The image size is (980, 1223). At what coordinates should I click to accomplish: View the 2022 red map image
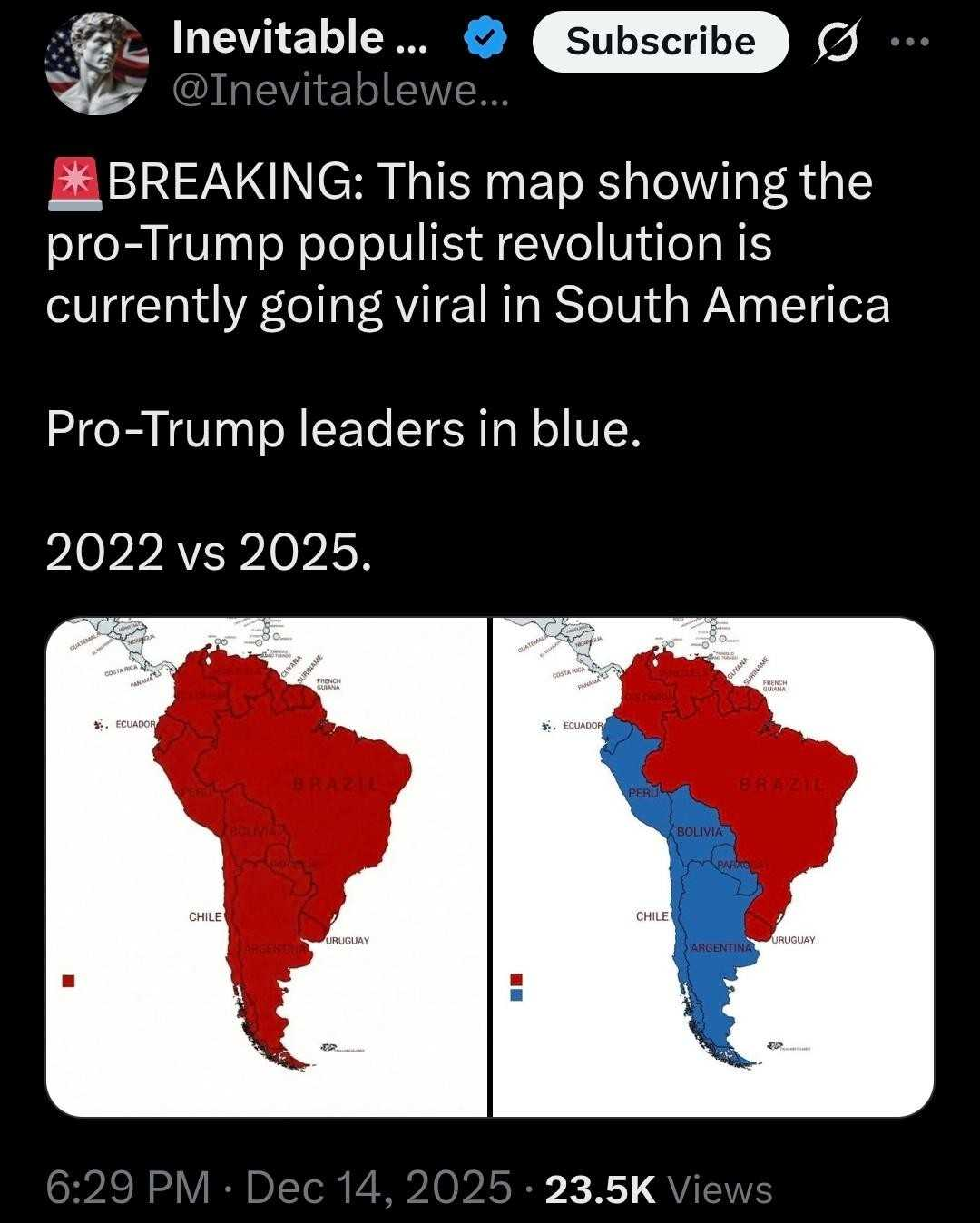[x=267, y=866]
